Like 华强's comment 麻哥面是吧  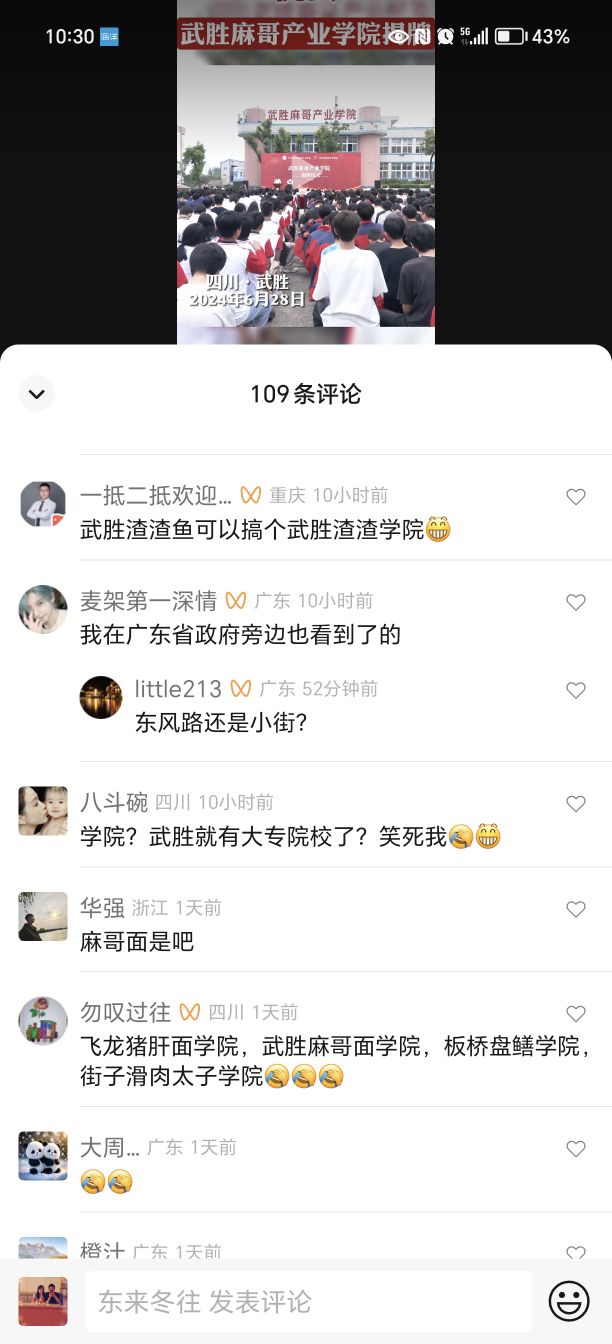(x=576, y=909)
